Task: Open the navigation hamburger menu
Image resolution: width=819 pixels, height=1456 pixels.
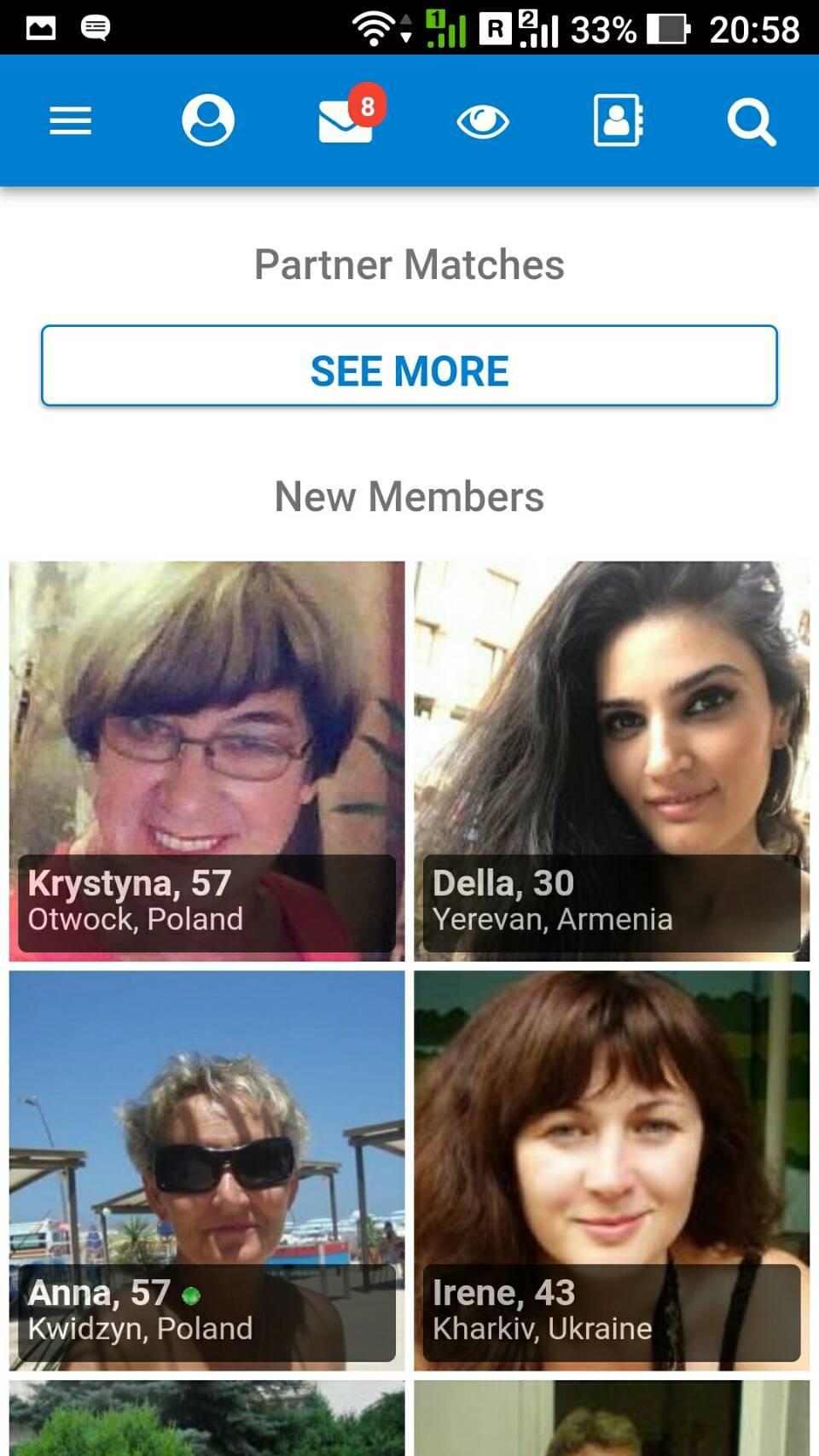Action: click(x=70, y=120)
